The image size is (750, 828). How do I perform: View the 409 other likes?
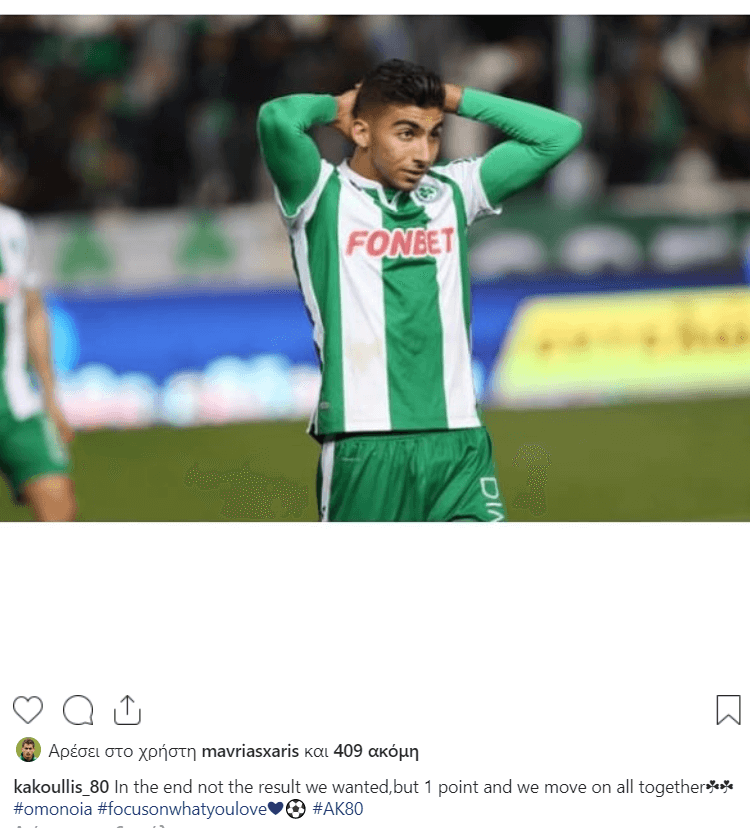tap(376, 751)
